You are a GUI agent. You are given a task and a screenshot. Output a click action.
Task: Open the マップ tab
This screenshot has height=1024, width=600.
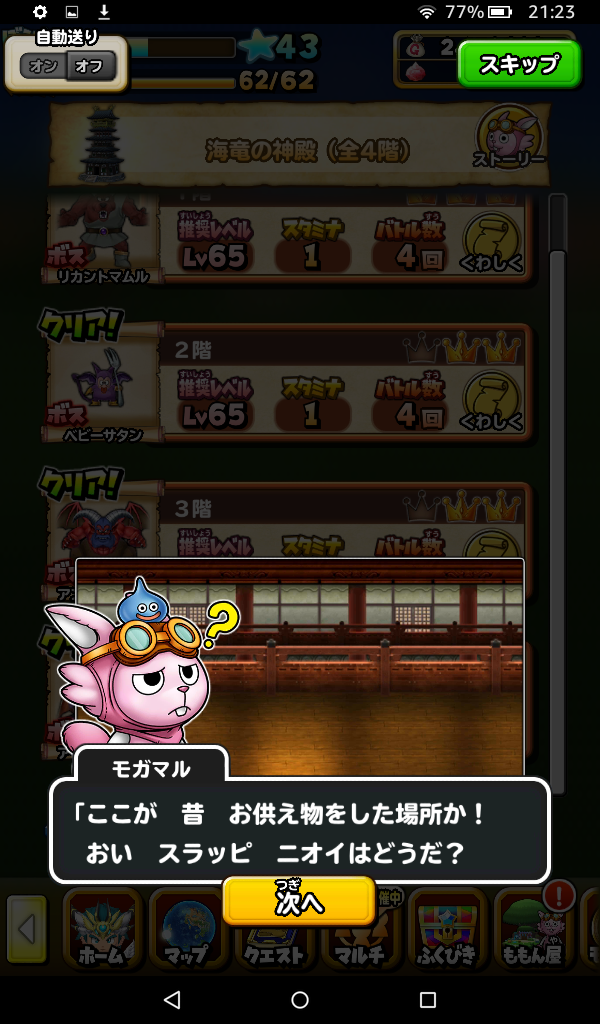pos(187,930)
